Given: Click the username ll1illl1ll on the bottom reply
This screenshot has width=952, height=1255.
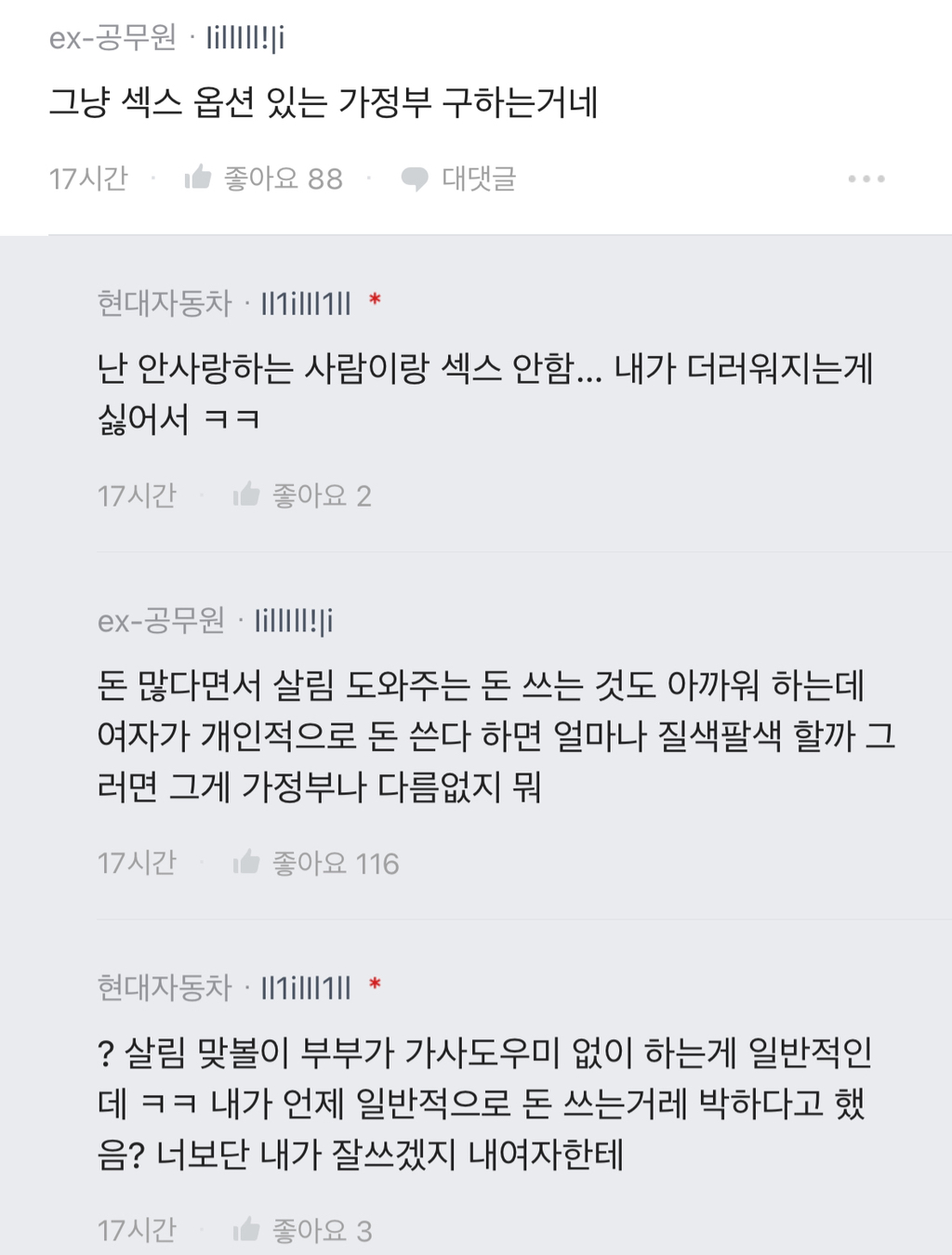Looking at the screenshot, I should coord(305,988).
